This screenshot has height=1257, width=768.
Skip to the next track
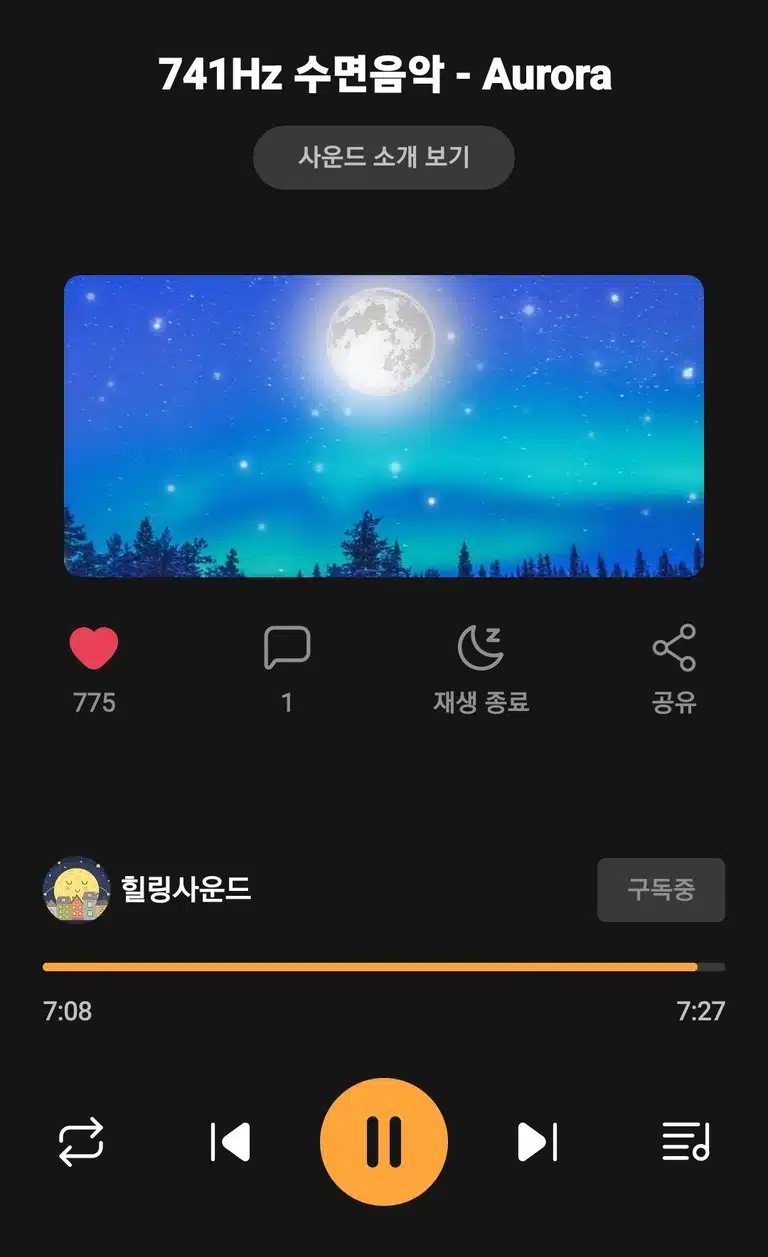click(537, 1142)
